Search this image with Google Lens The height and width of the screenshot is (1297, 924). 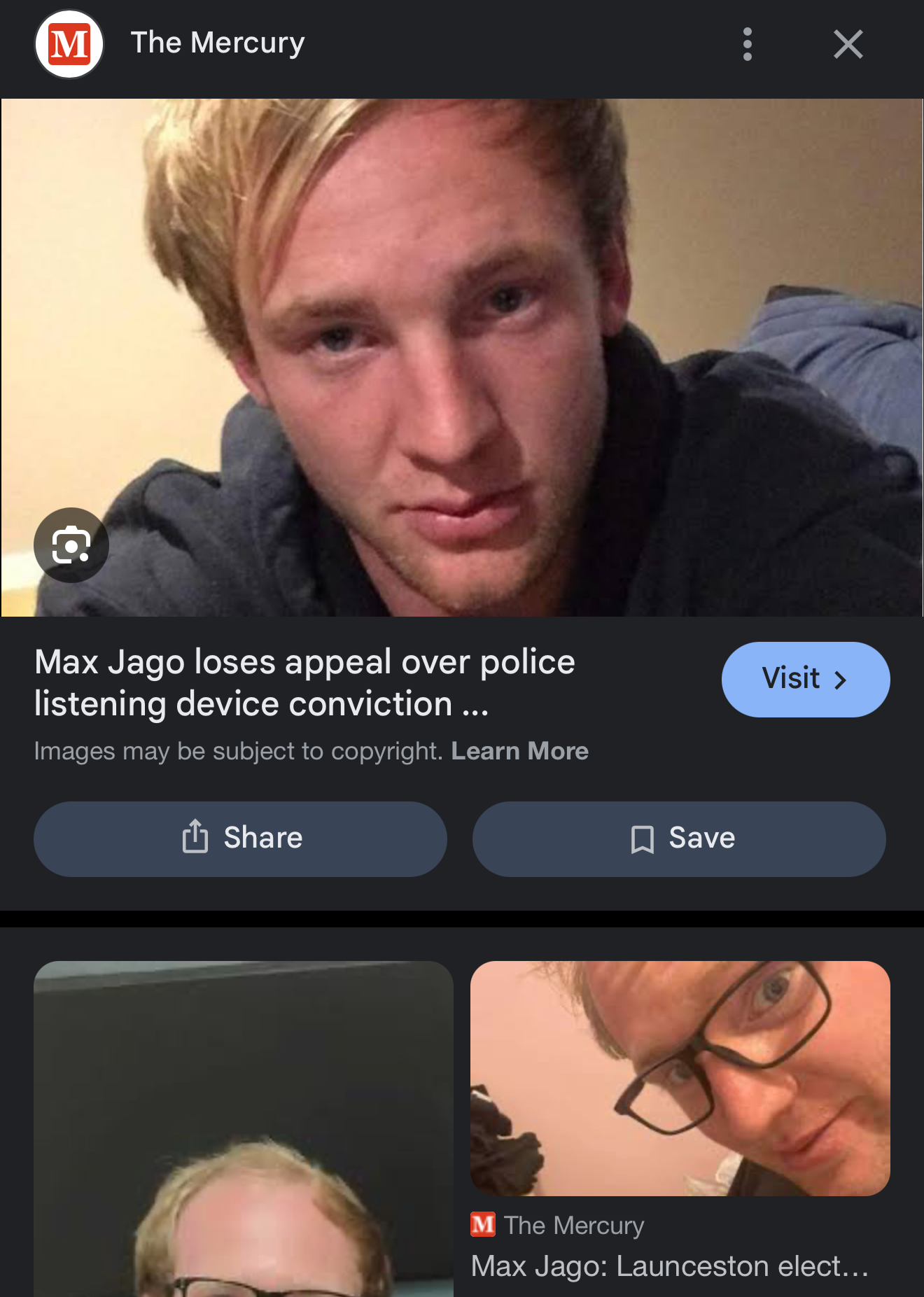click(71, 545)
